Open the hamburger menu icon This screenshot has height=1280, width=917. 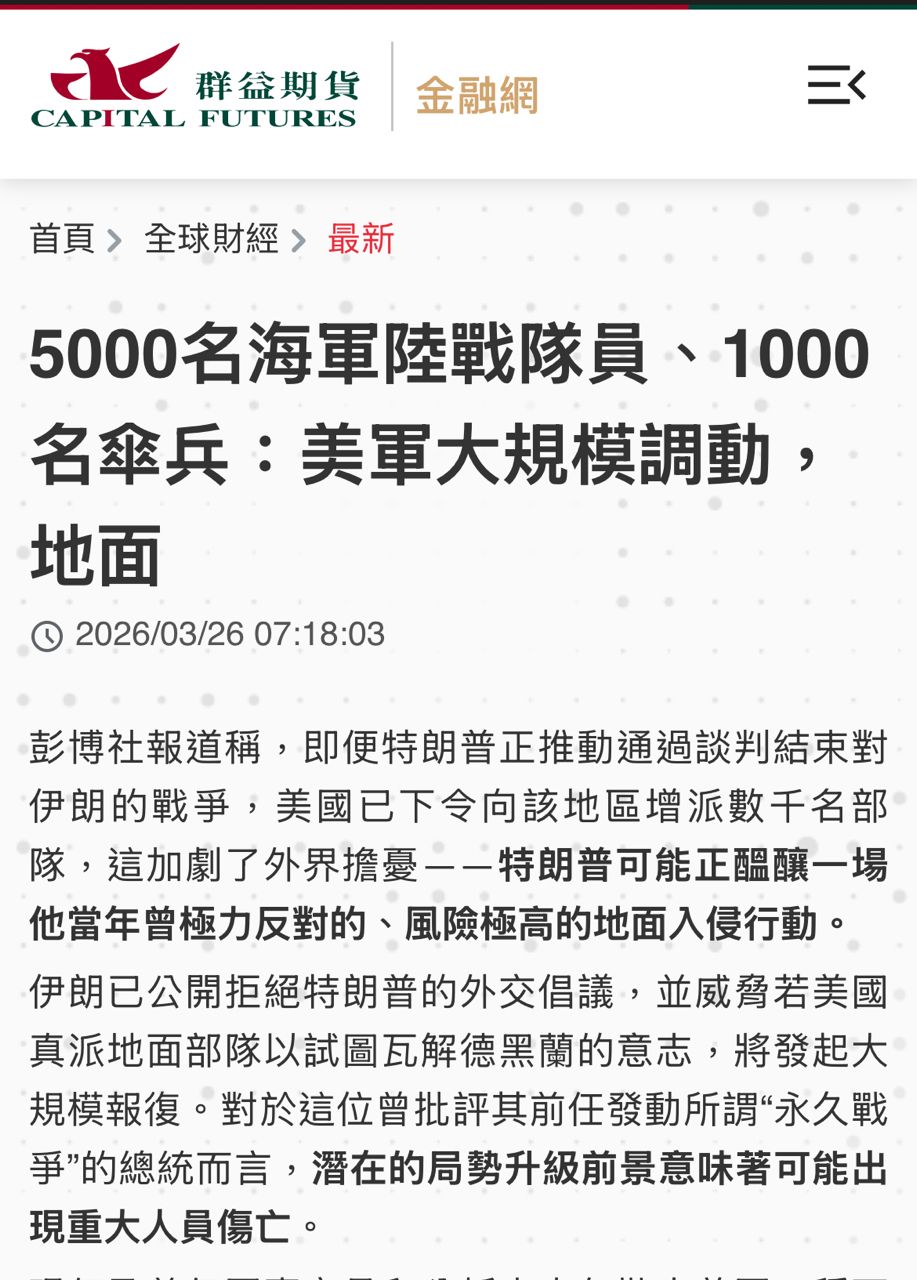[836, 86]
